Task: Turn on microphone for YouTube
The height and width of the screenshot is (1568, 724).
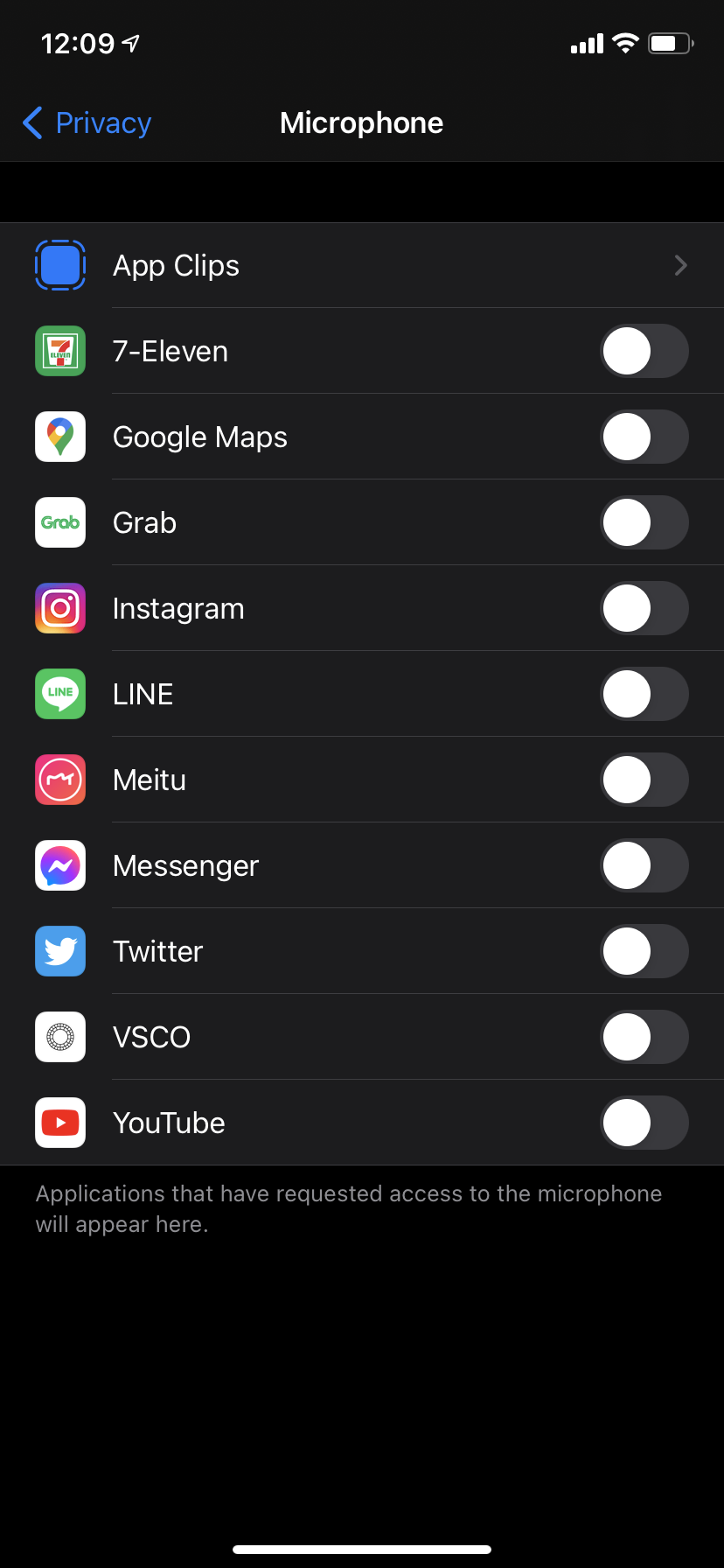Action: click(644, 1123)
